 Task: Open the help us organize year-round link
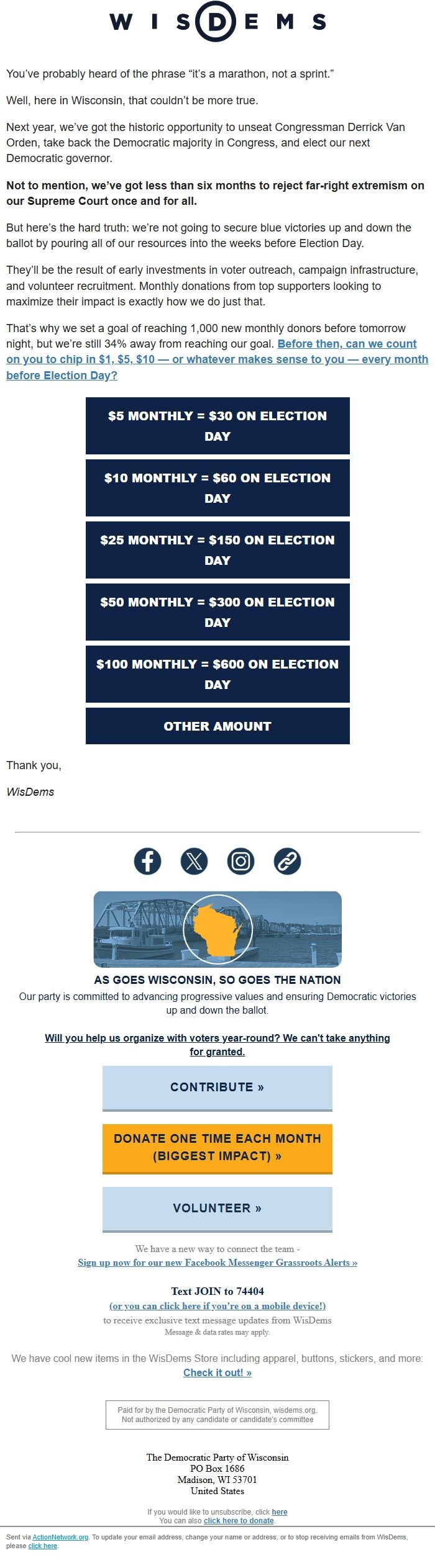click(x=217, y=1045)
